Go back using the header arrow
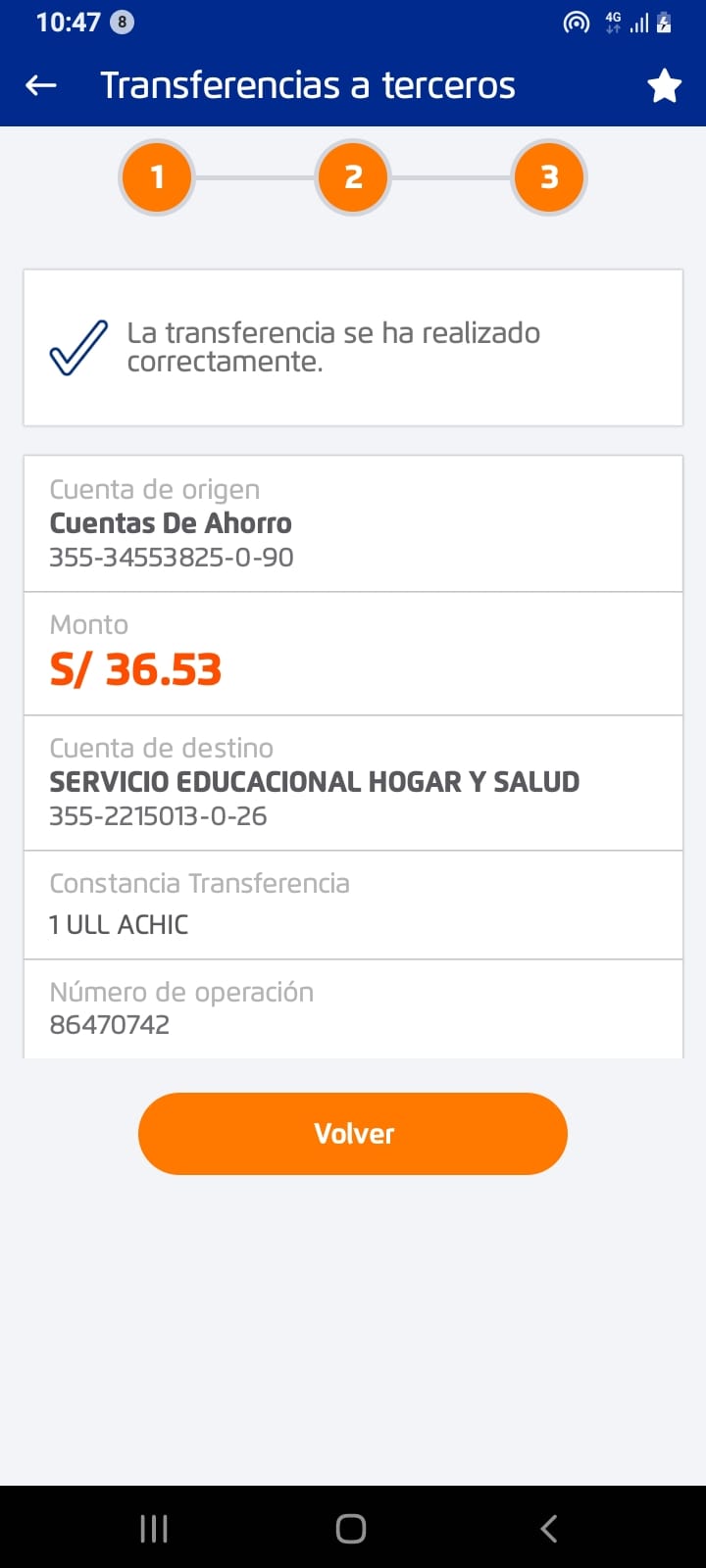 point(41,86)
